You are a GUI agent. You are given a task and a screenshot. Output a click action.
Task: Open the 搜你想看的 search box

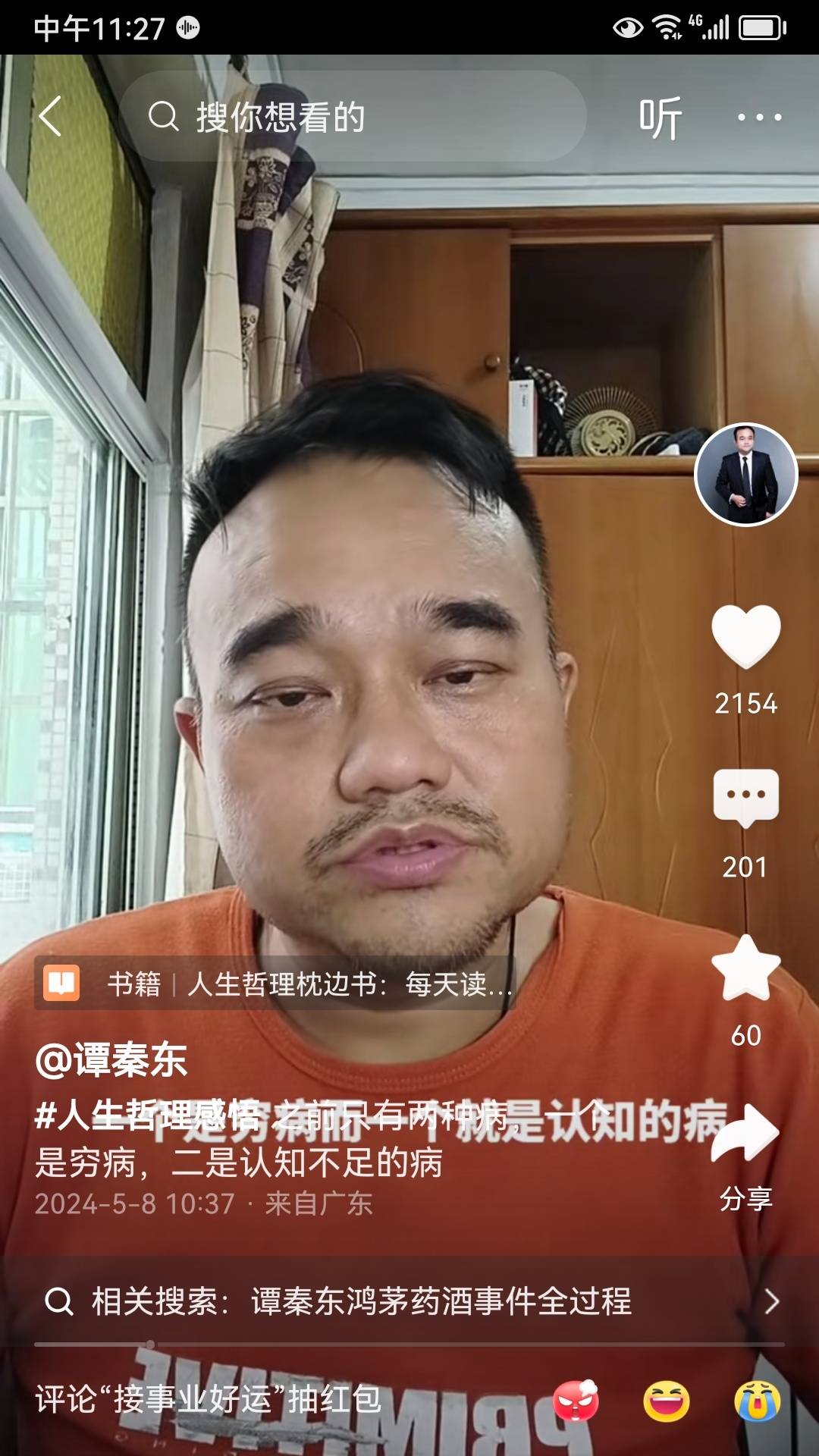(353, 117)
